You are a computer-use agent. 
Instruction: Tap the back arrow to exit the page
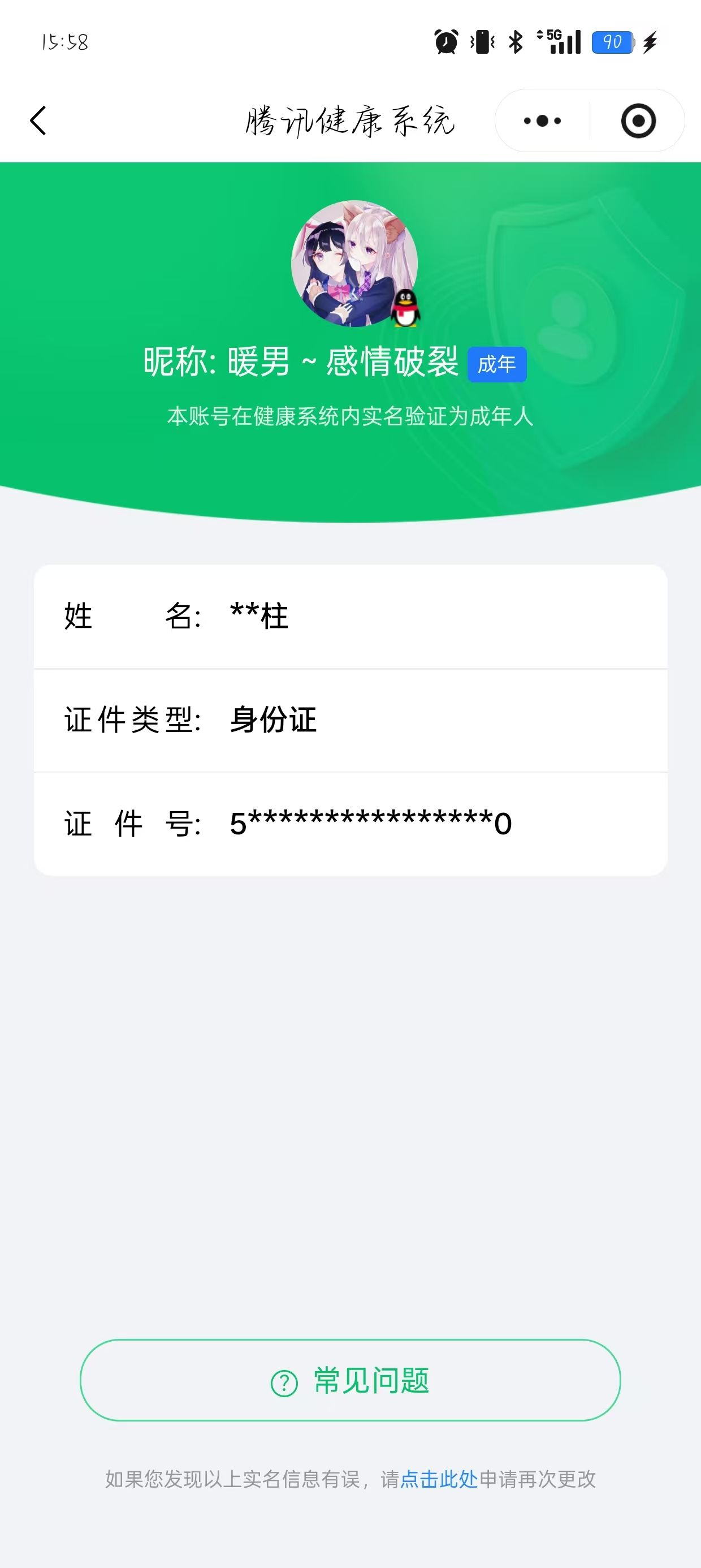pyautogui.click(x=38, y=120)
